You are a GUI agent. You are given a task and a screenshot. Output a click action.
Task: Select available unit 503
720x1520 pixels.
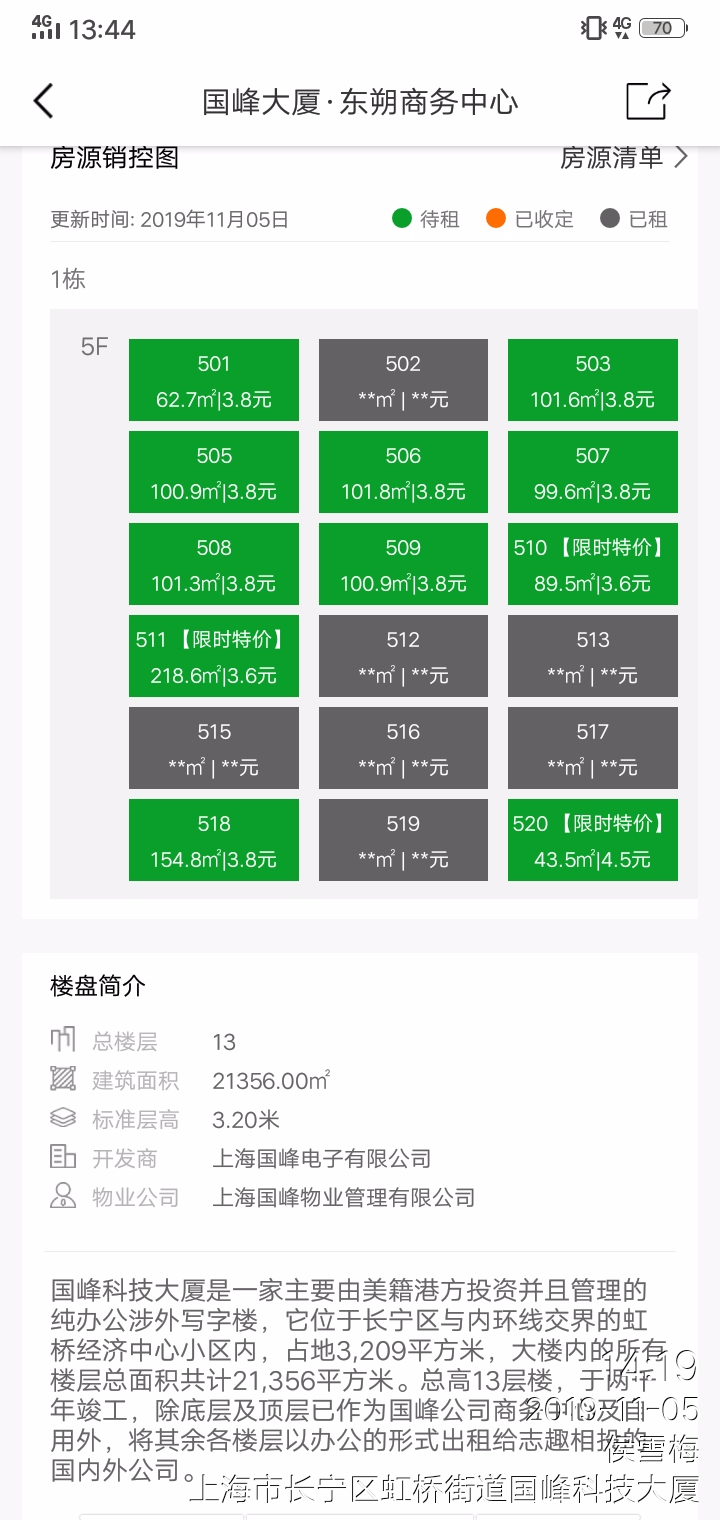pos(592,380)
